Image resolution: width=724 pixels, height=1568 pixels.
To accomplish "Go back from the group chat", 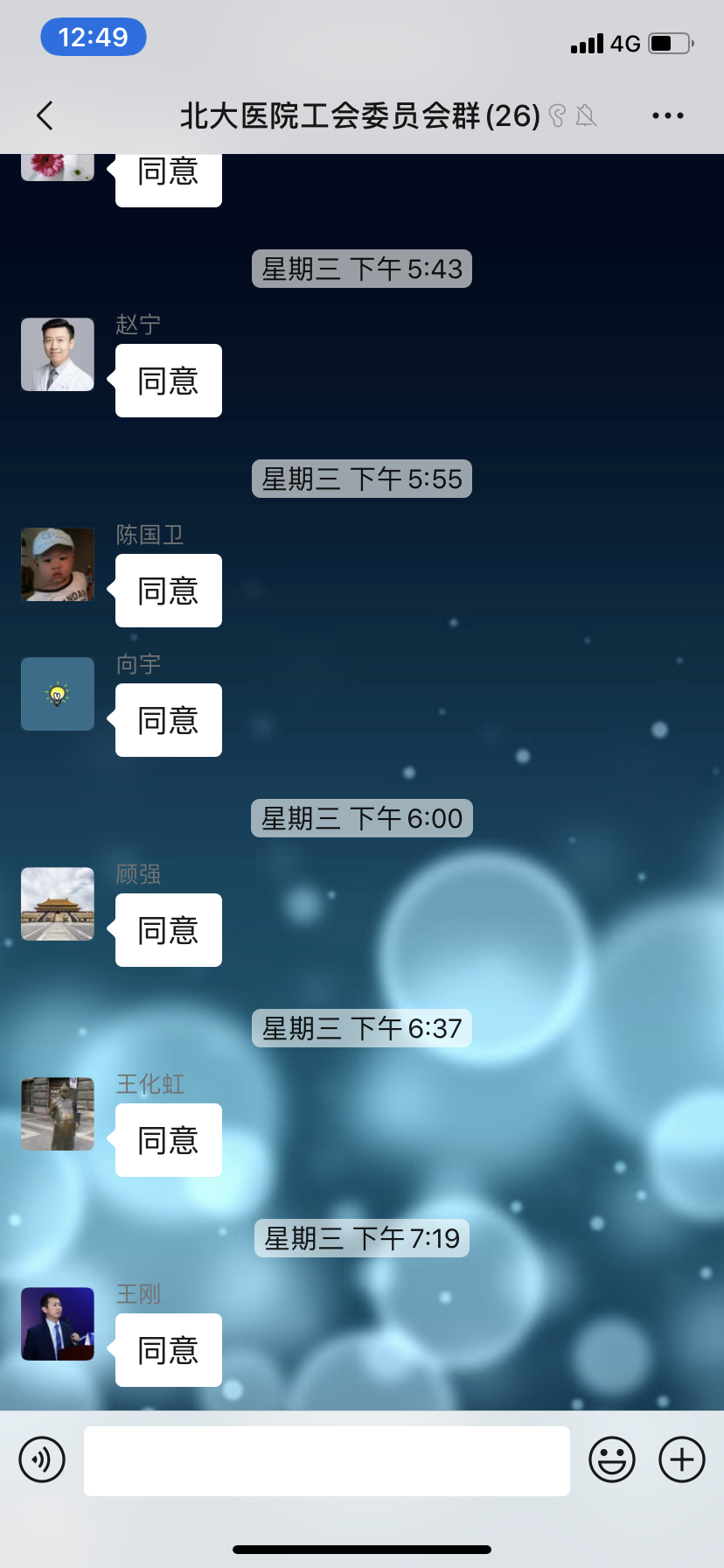I will coord(45,115).
